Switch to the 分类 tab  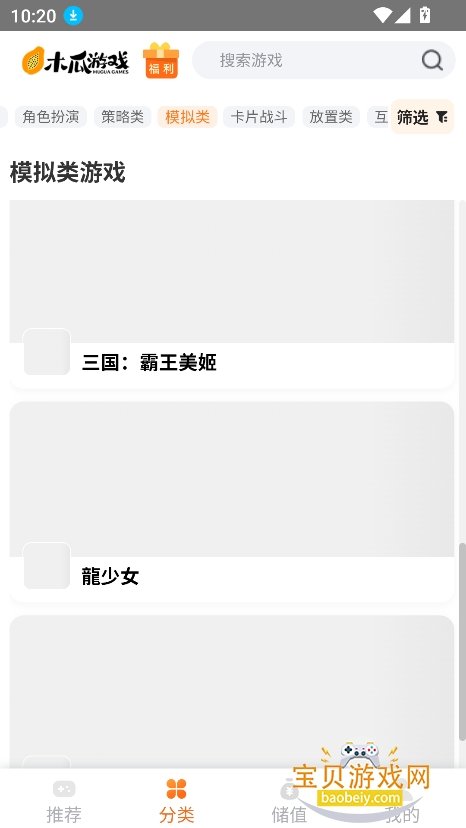176,801
